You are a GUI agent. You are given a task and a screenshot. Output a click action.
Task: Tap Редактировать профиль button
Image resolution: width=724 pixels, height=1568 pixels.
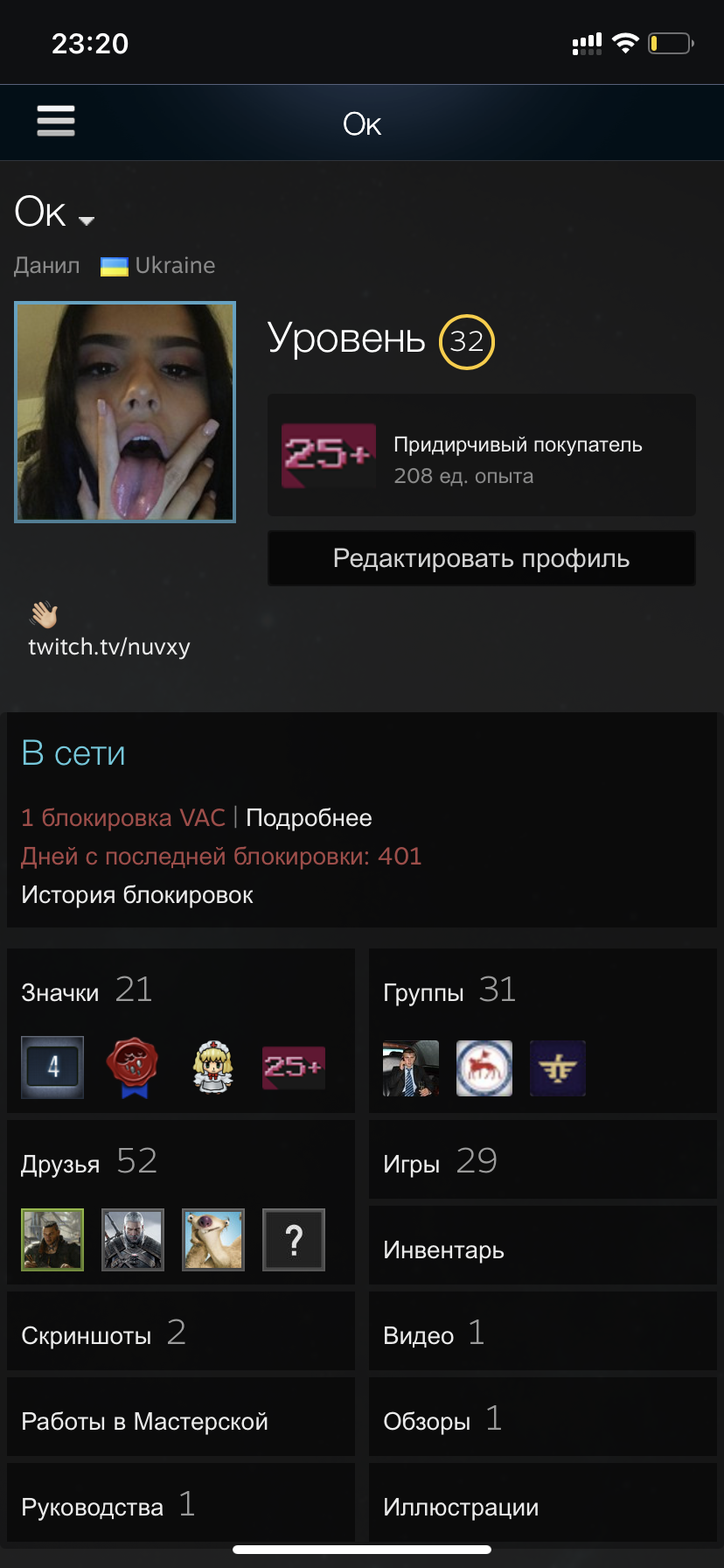pyautogui.click(x=482, y=558)
